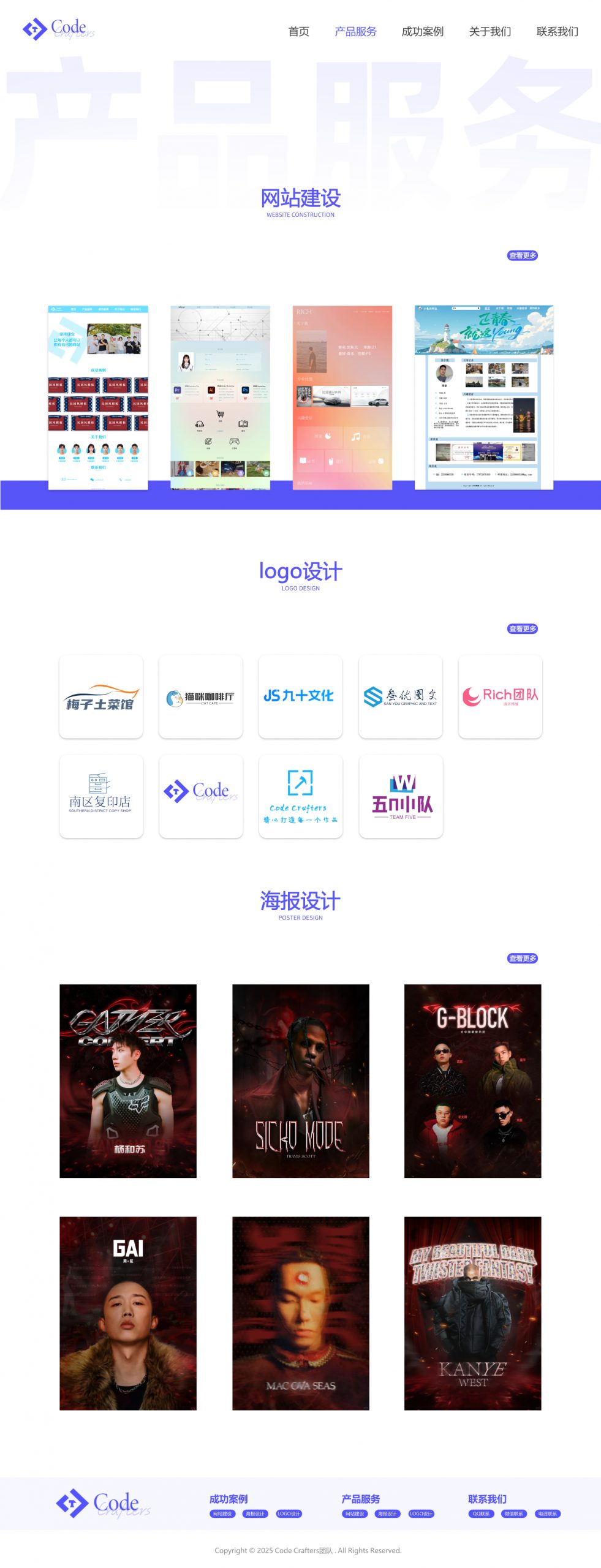The width and height of the screenshot is (601, 1568).
Task: Open 联系我们 in the top nav
Action: pyautogui.click(x=557, y=31)
